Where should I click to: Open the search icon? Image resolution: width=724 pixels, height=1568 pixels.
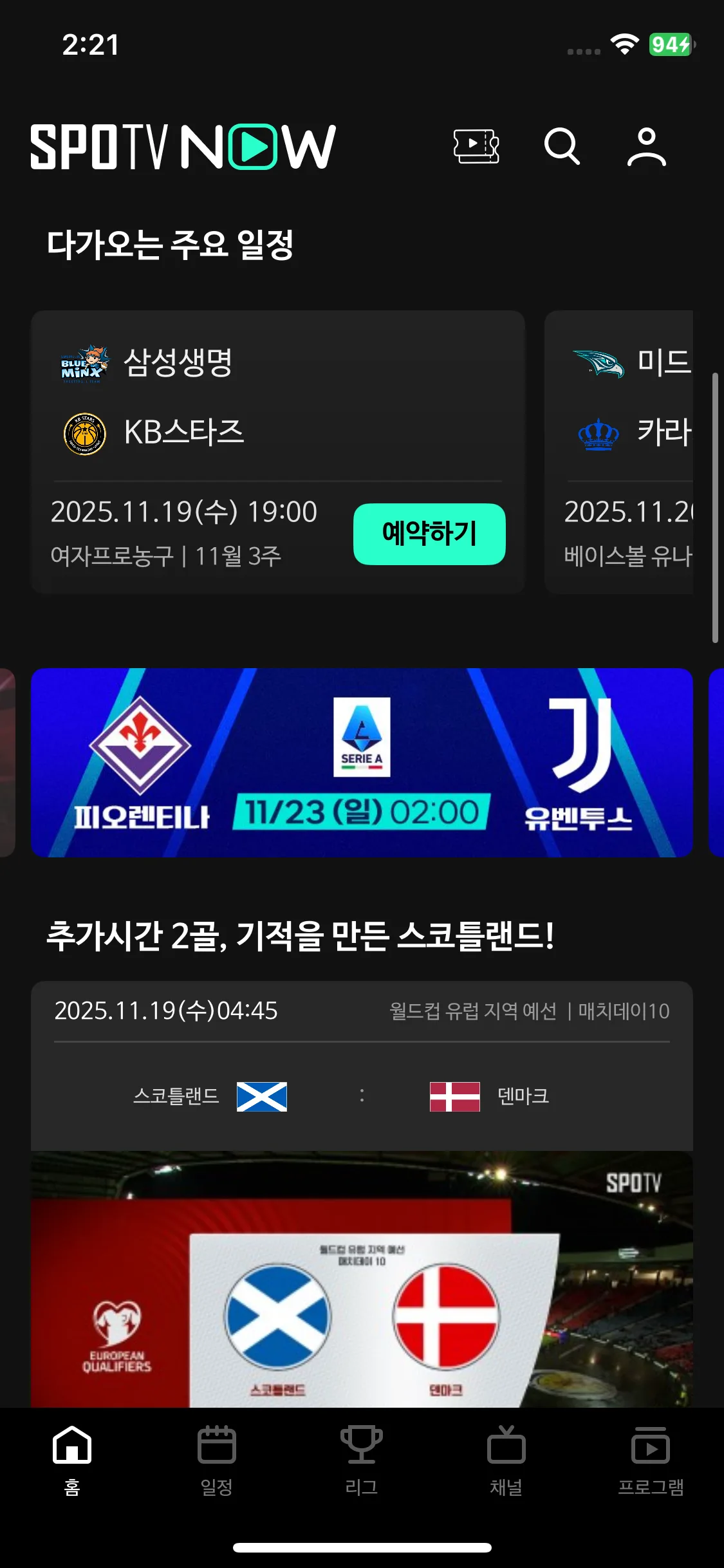[x=562, y=147]
